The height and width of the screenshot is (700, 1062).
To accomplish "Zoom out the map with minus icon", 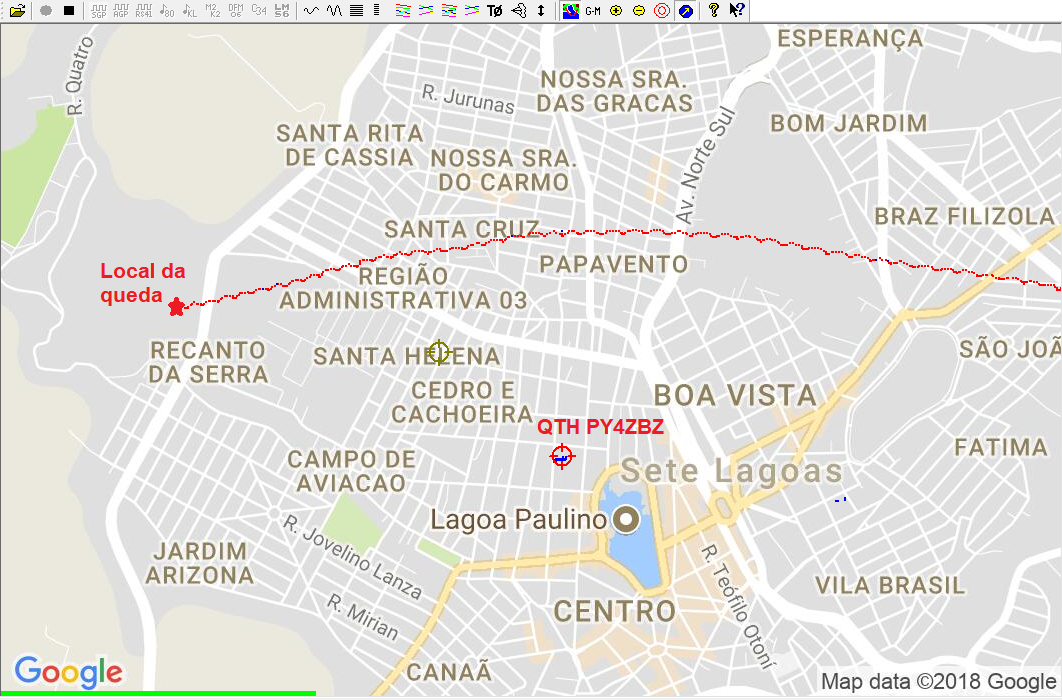I will click(x=639, y=11).
